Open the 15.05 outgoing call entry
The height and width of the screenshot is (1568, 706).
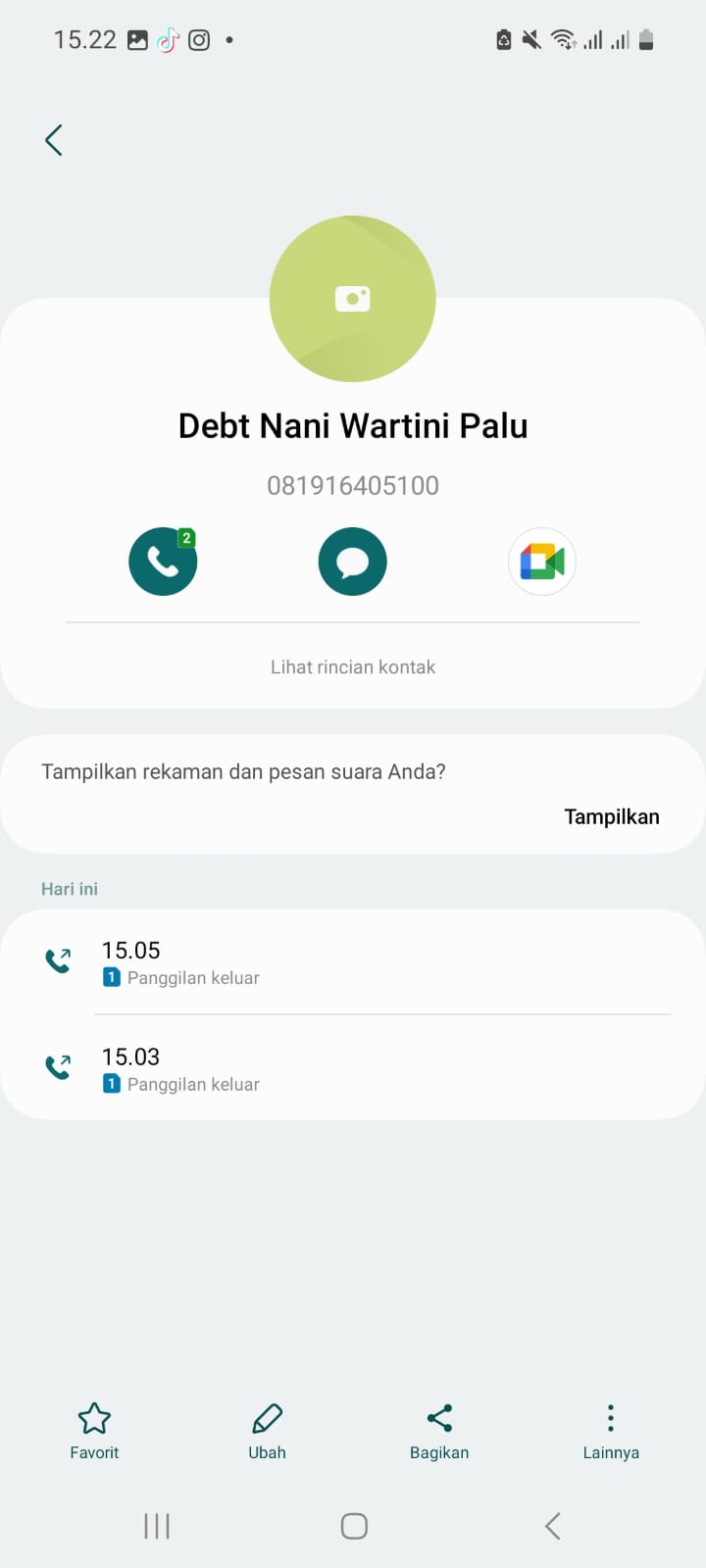(353, 962)
